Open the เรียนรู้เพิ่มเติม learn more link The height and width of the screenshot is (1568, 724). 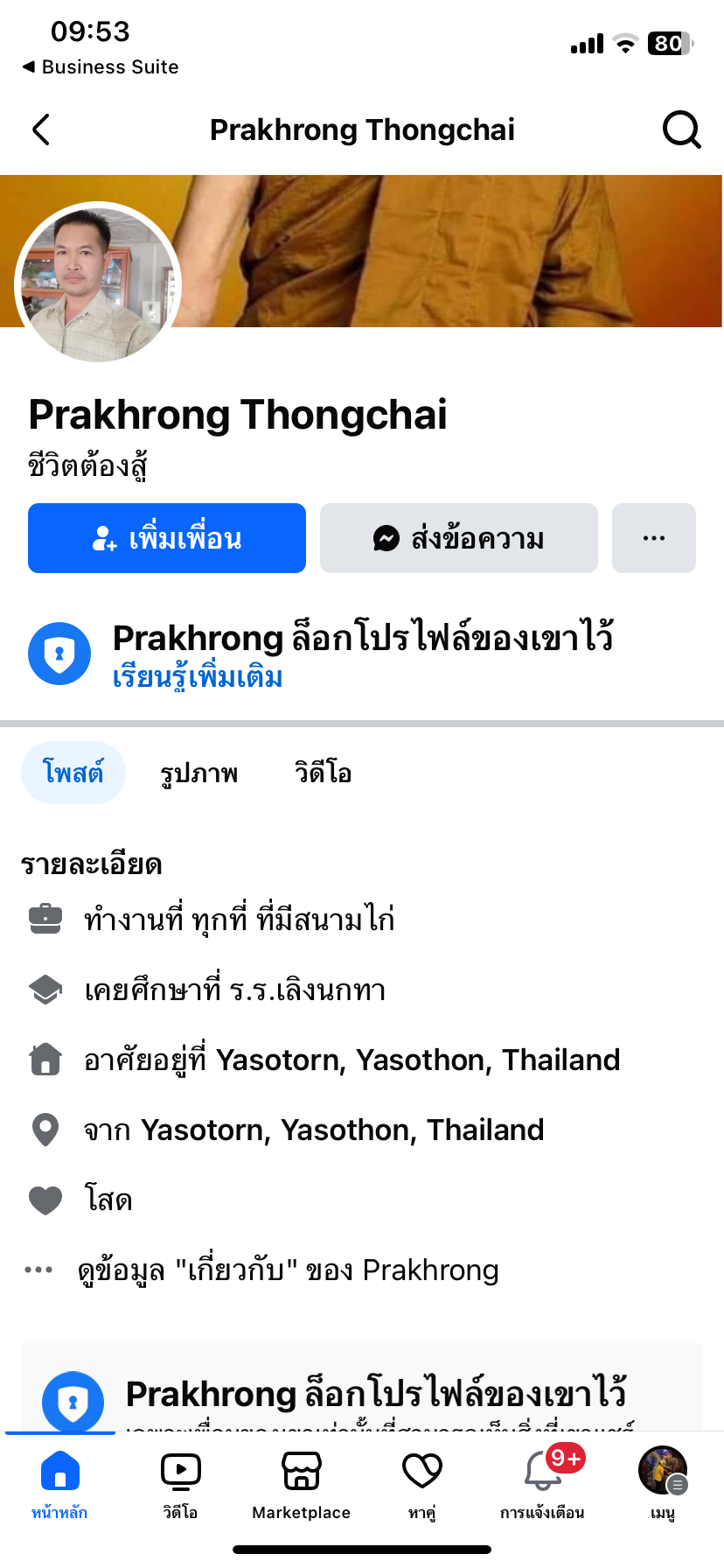point(198,678)
